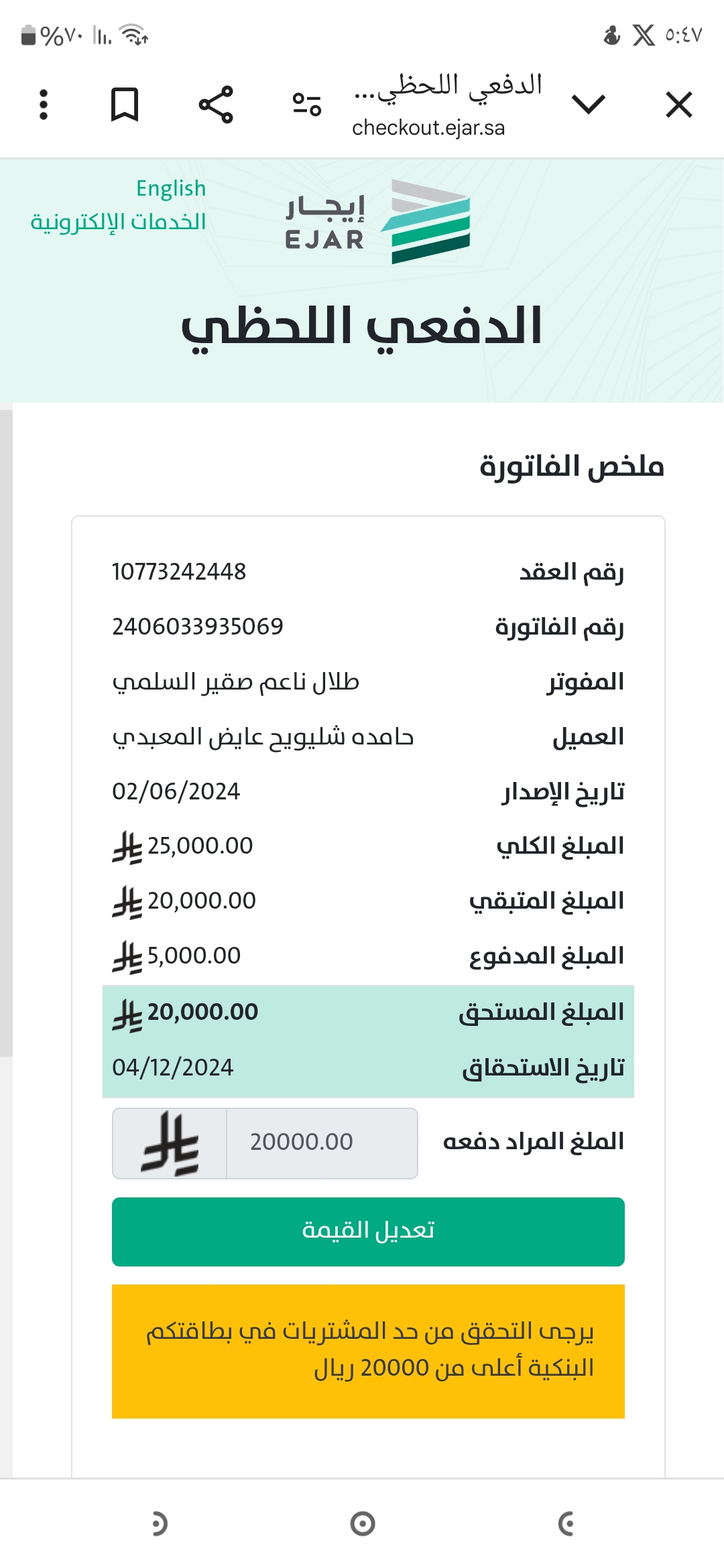Switch the page language to English

[171, 188]
